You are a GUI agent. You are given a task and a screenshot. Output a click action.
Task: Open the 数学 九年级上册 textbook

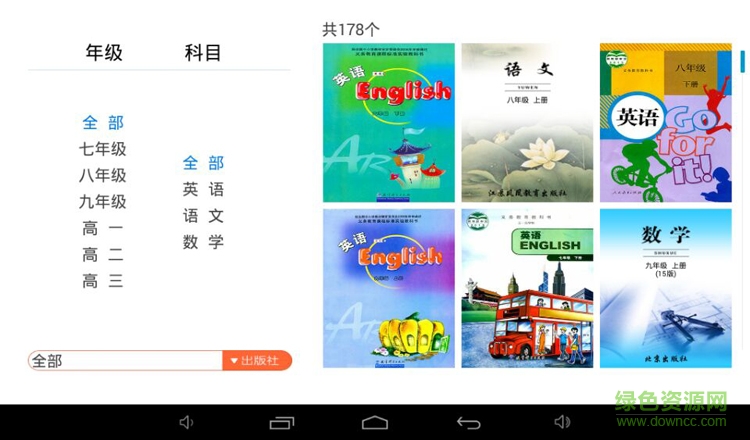click(x=665, y=288)
